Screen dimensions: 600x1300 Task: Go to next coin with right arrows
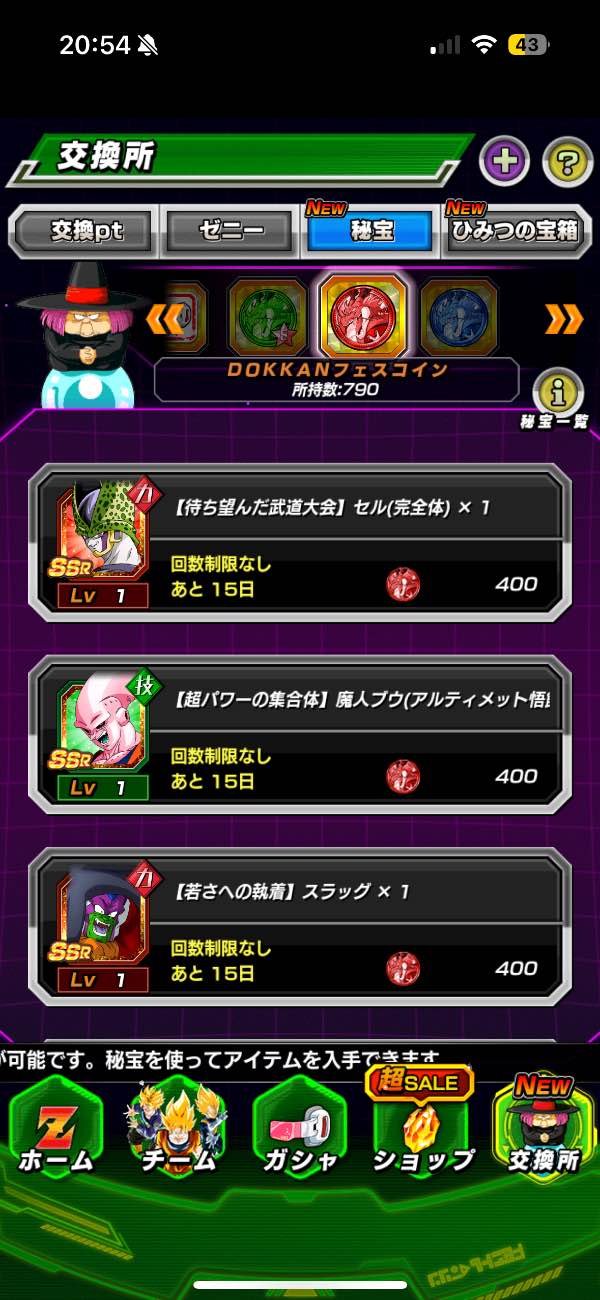click(x=564, y=319)
